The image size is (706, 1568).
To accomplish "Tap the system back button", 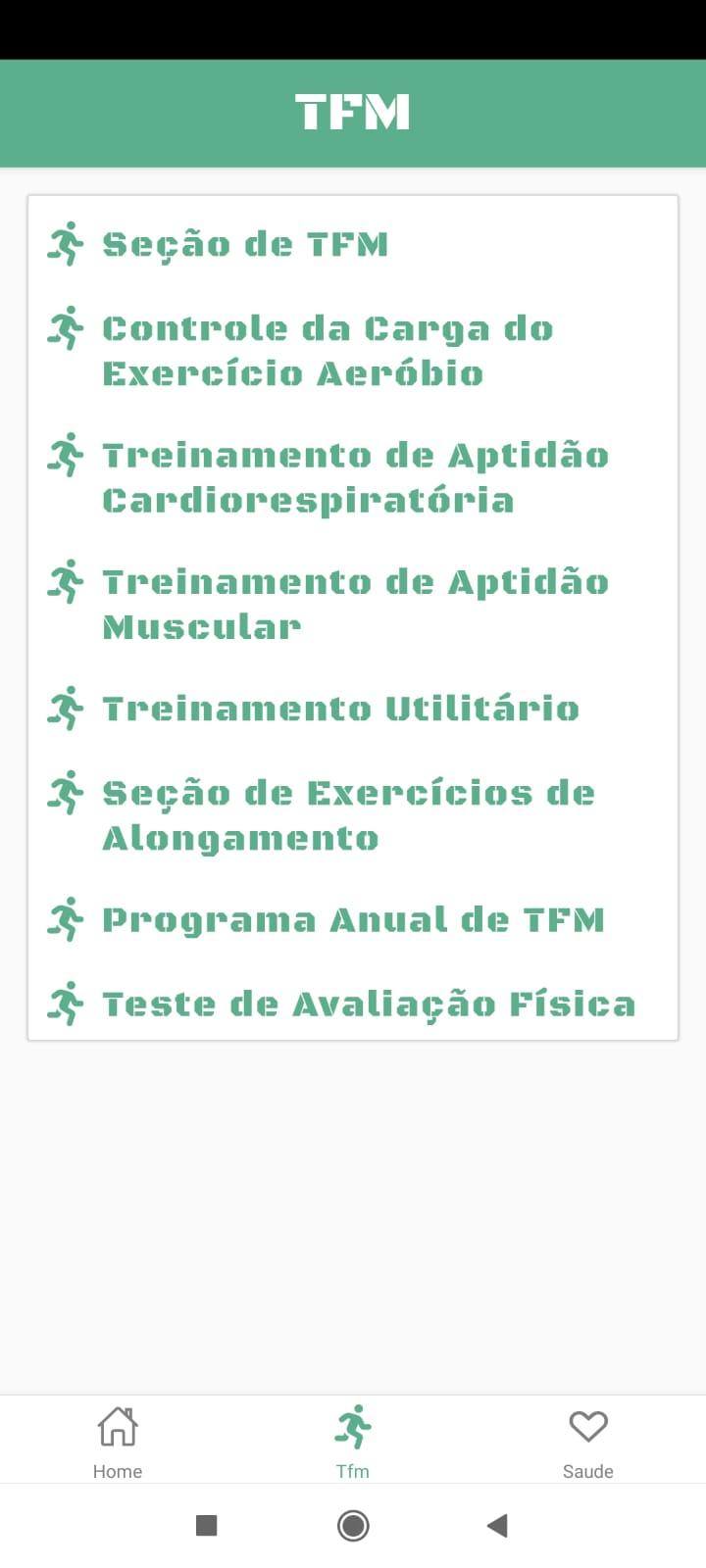I will tap(497, 1525).
